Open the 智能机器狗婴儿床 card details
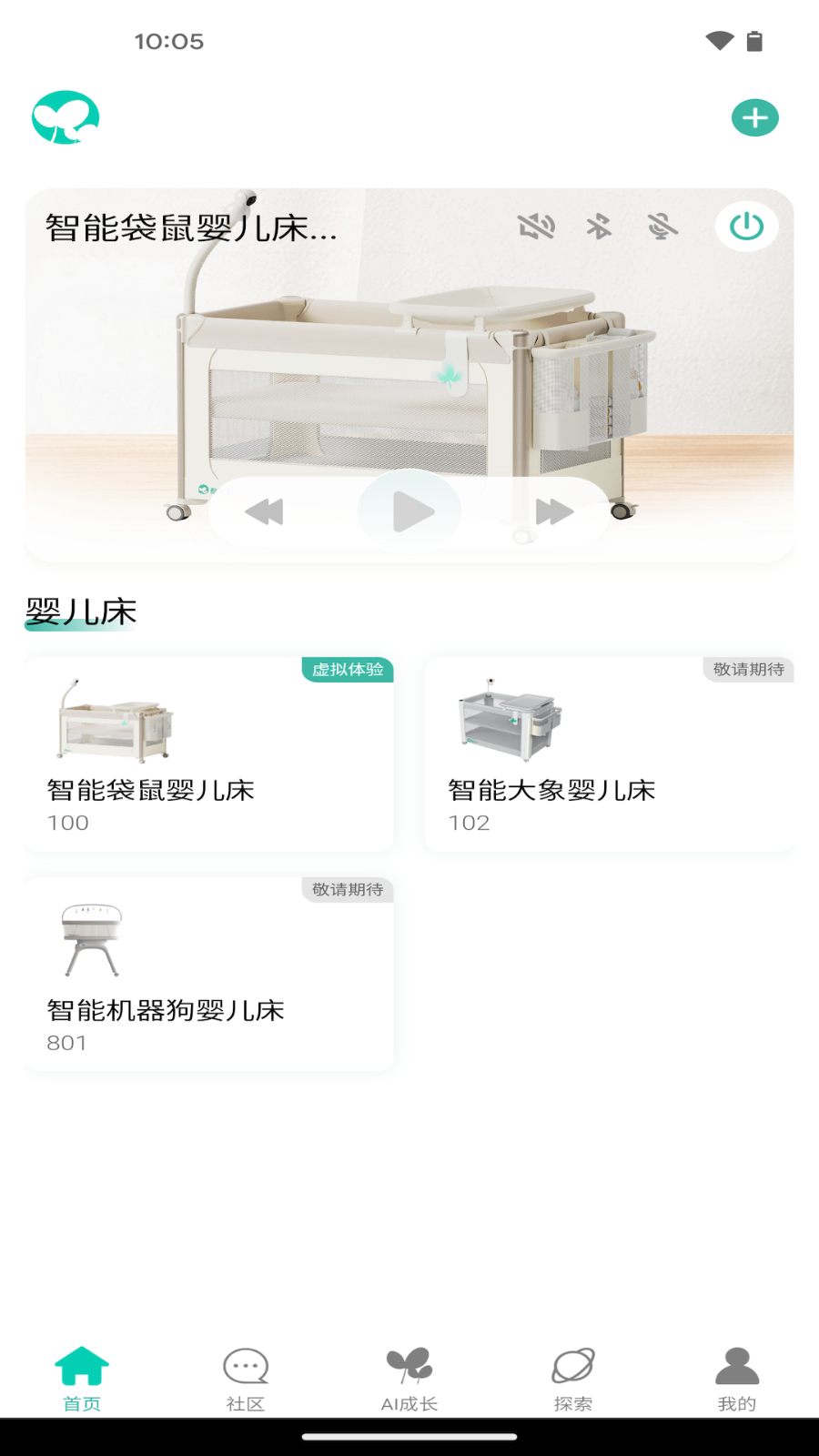Image resolution: width=819 pixels, height=1456 pixels. [209, 972]
